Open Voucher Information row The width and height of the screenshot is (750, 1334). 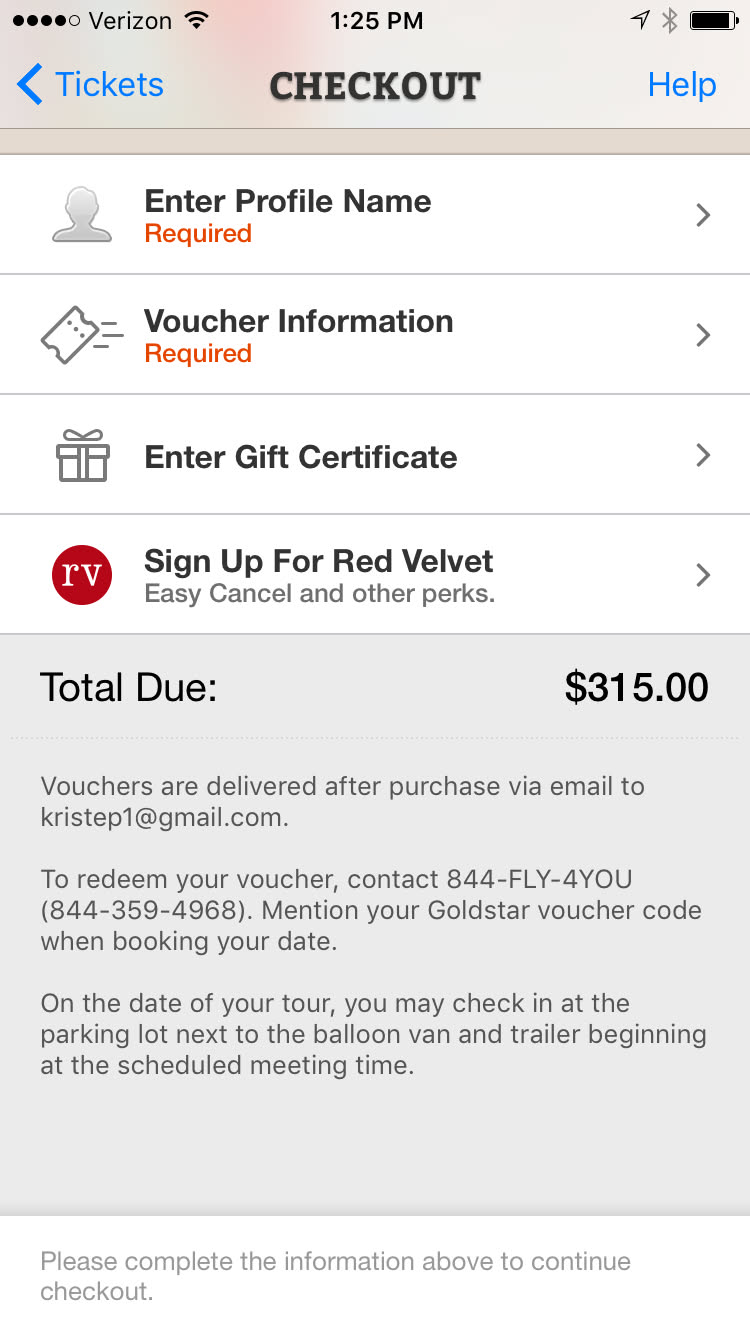pos(375,335)
